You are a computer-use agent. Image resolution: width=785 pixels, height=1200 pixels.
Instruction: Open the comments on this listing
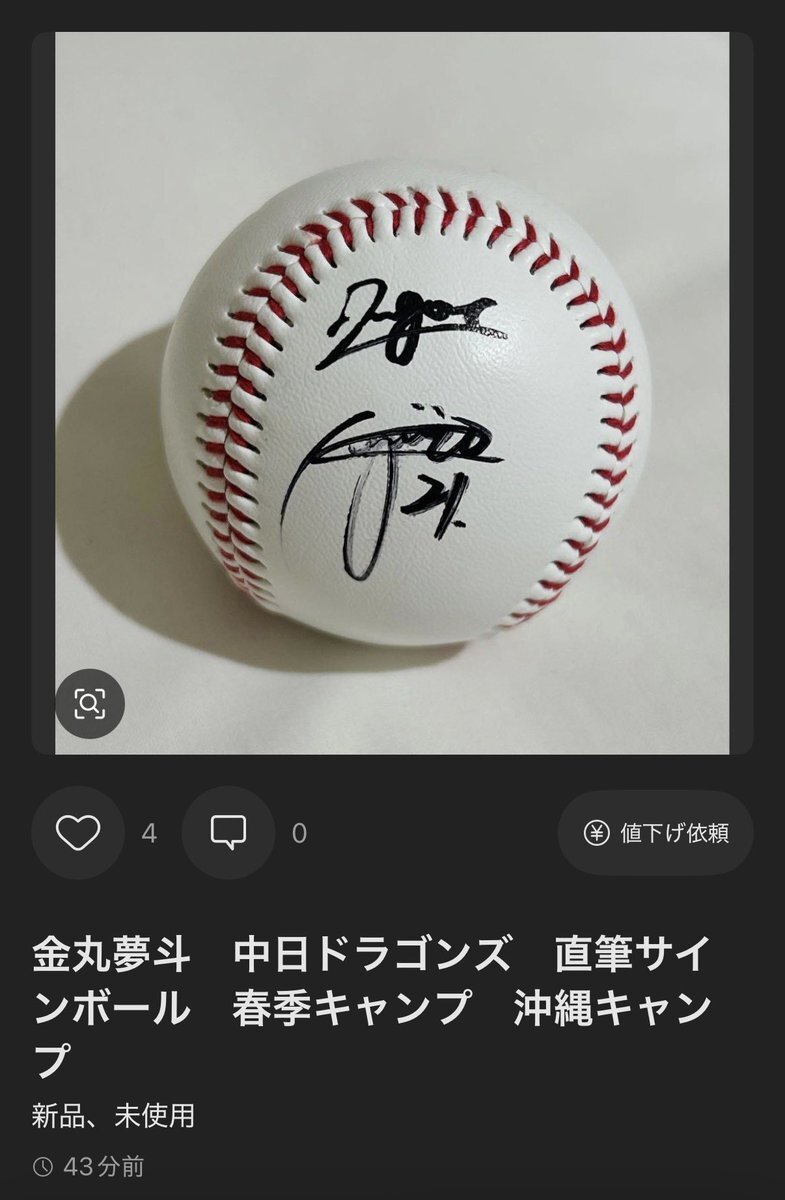tap(229, 833)
